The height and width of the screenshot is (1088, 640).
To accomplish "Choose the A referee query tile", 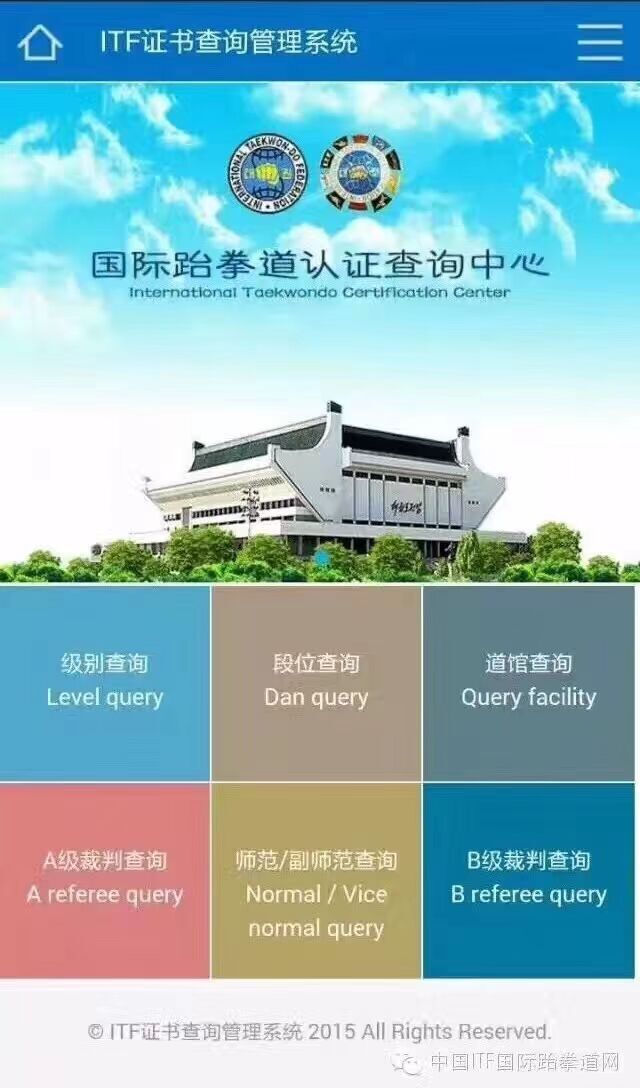I will pos(105,880).
